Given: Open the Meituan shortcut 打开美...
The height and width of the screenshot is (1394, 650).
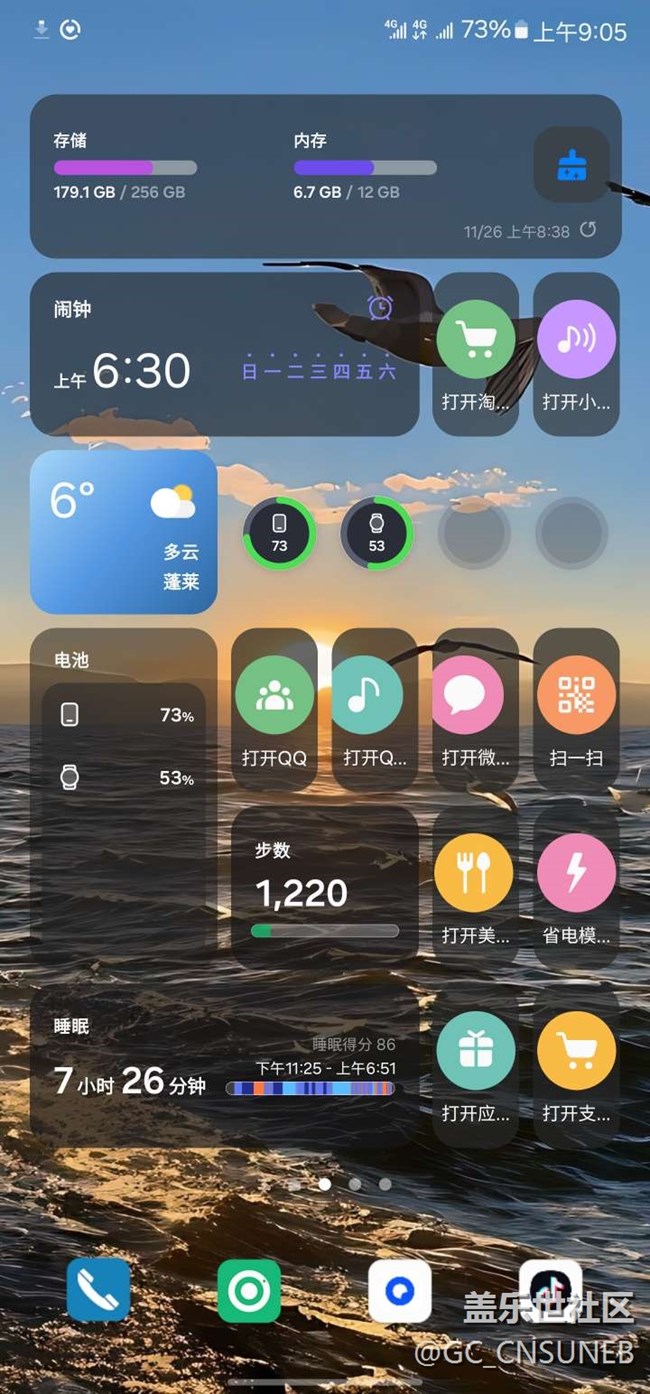Looking at the screenshot, I should point(476,875).
